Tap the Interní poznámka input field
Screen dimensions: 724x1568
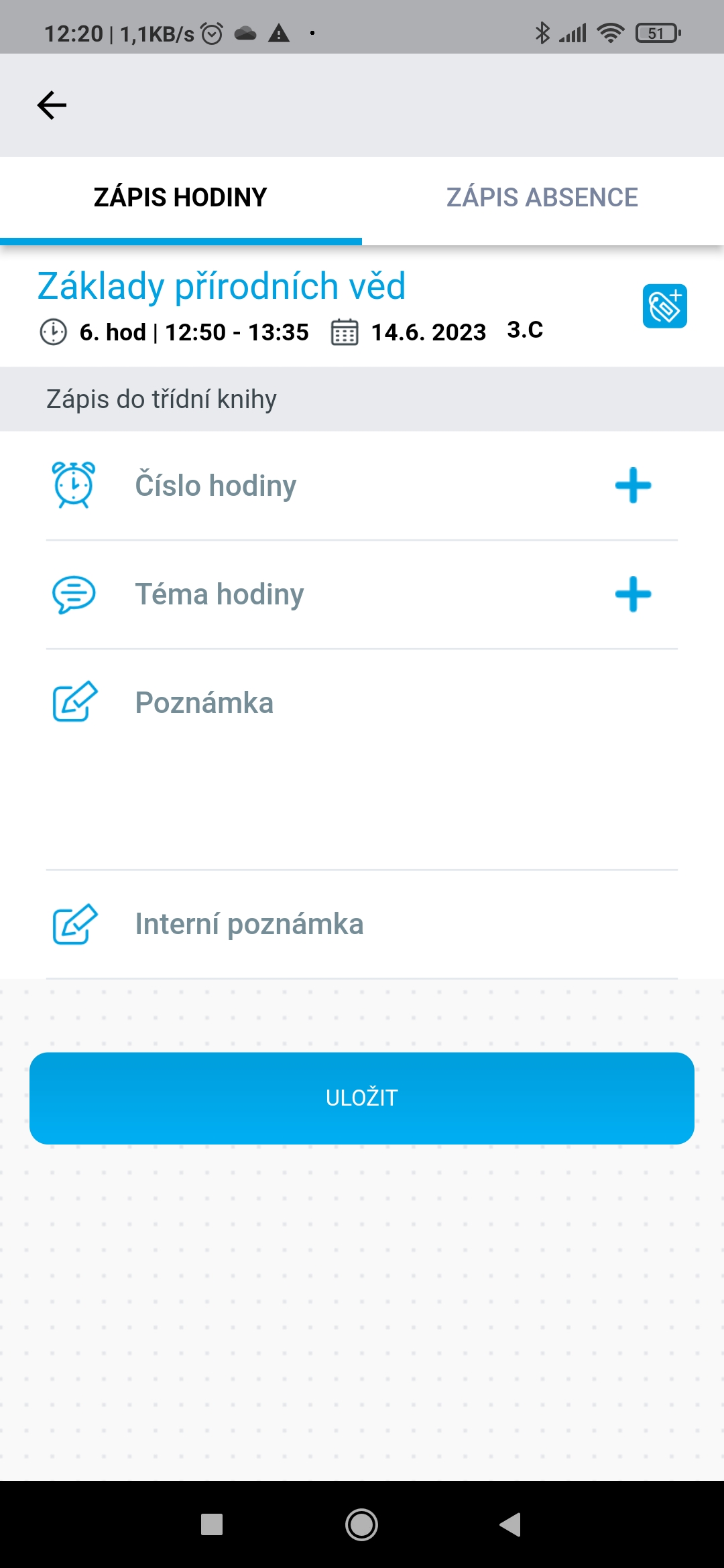tap(335, 923)
